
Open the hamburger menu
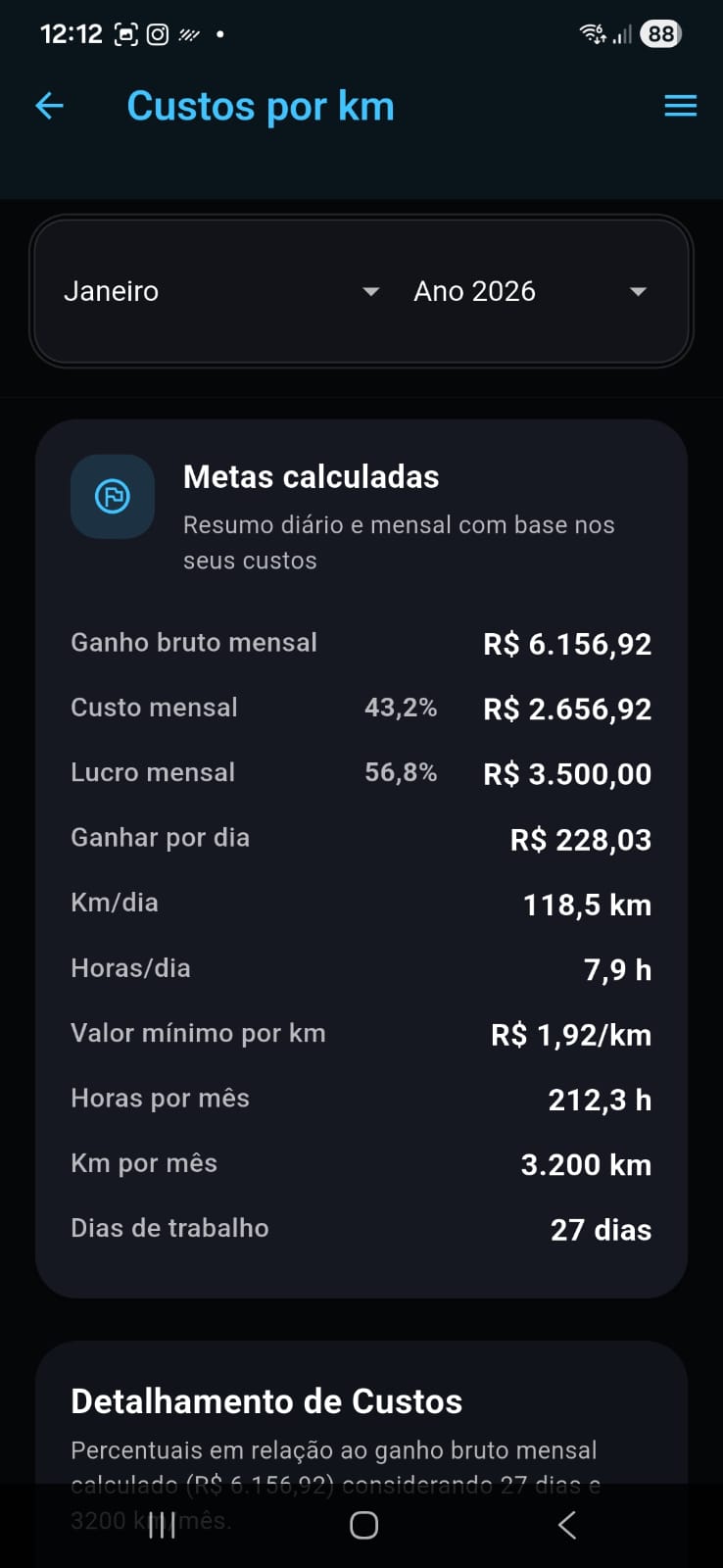point(680,106)
